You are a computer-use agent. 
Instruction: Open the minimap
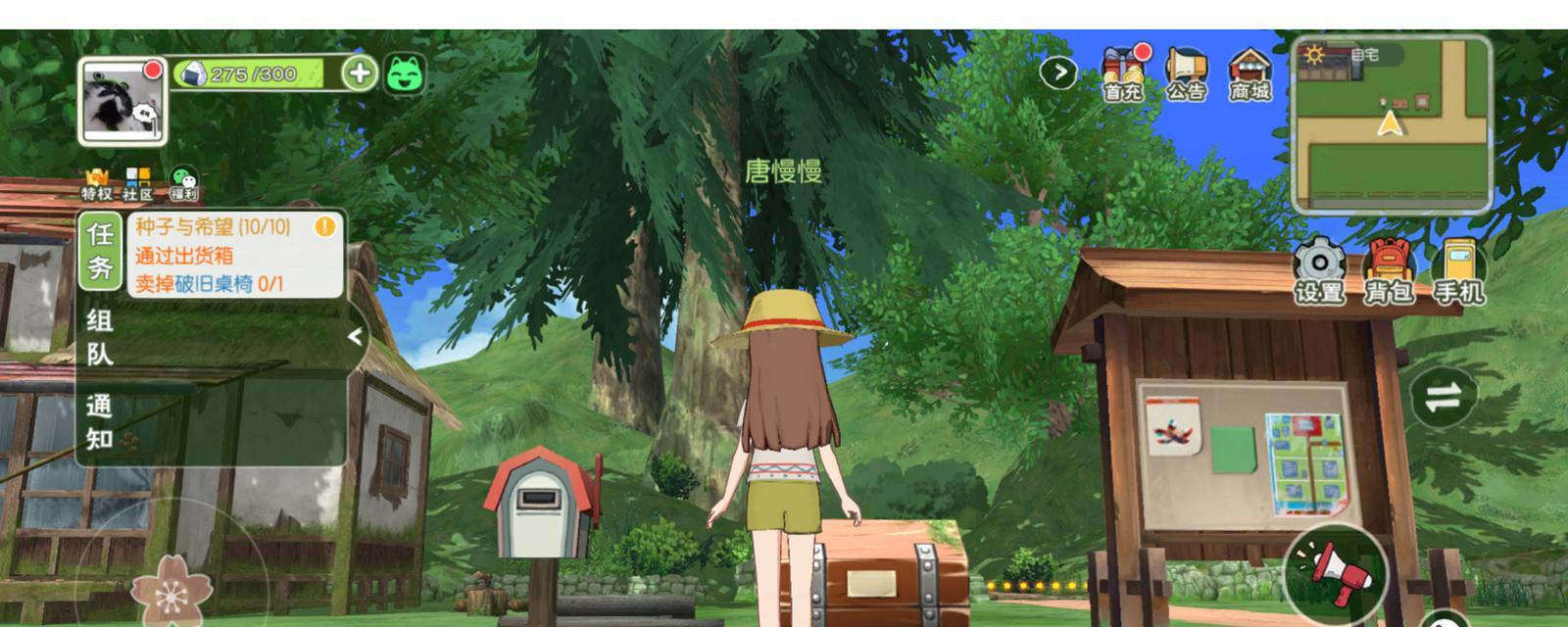point(1392,124)
